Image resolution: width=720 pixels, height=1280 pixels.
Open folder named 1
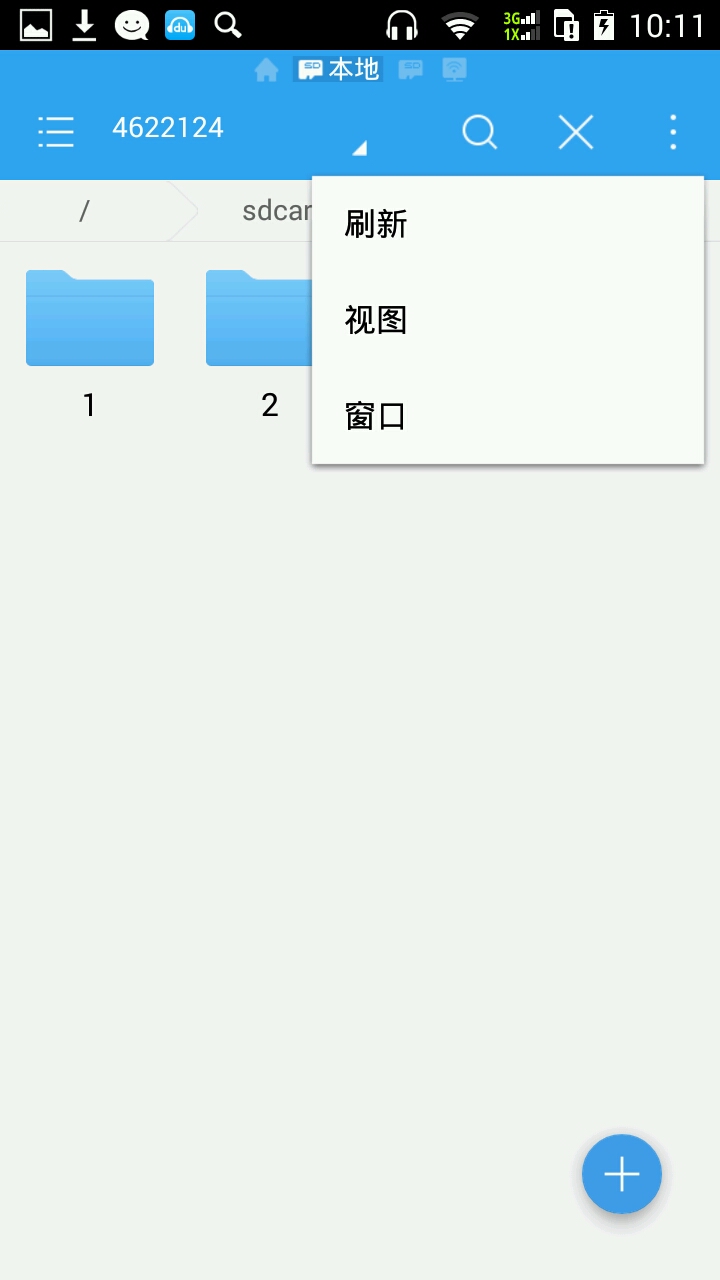pyautogui.click(x=90, y=320)
